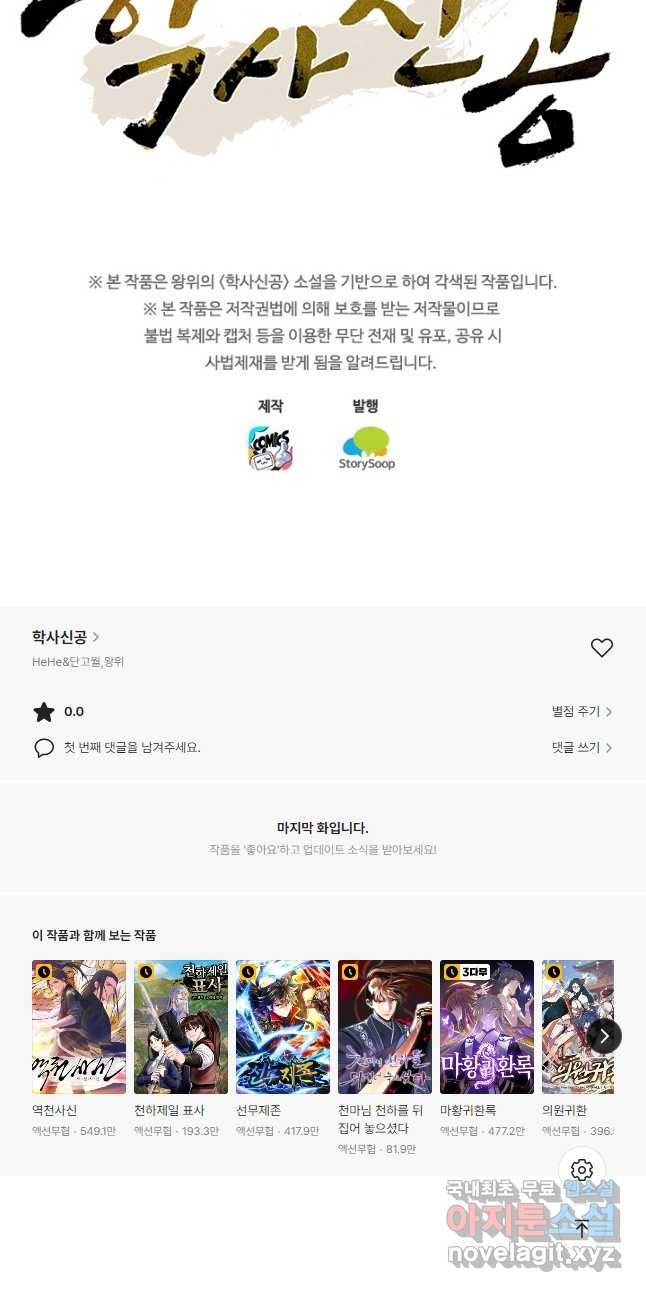
Task: Open the viewer settings gear
Action: coord(582,1170)
